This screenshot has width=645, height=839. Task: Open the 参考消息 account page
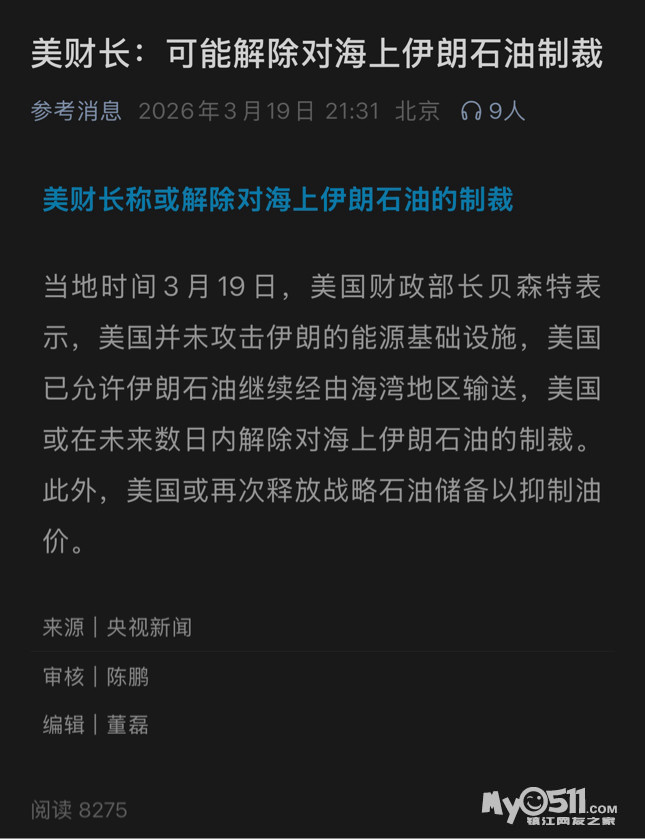76,111
